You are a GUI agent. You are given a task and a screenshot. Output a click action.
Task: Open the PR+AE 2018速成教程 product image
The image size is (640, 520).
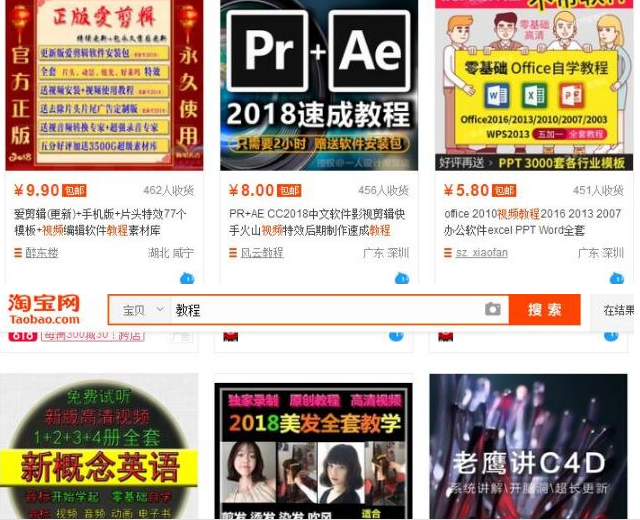(319, 85)
